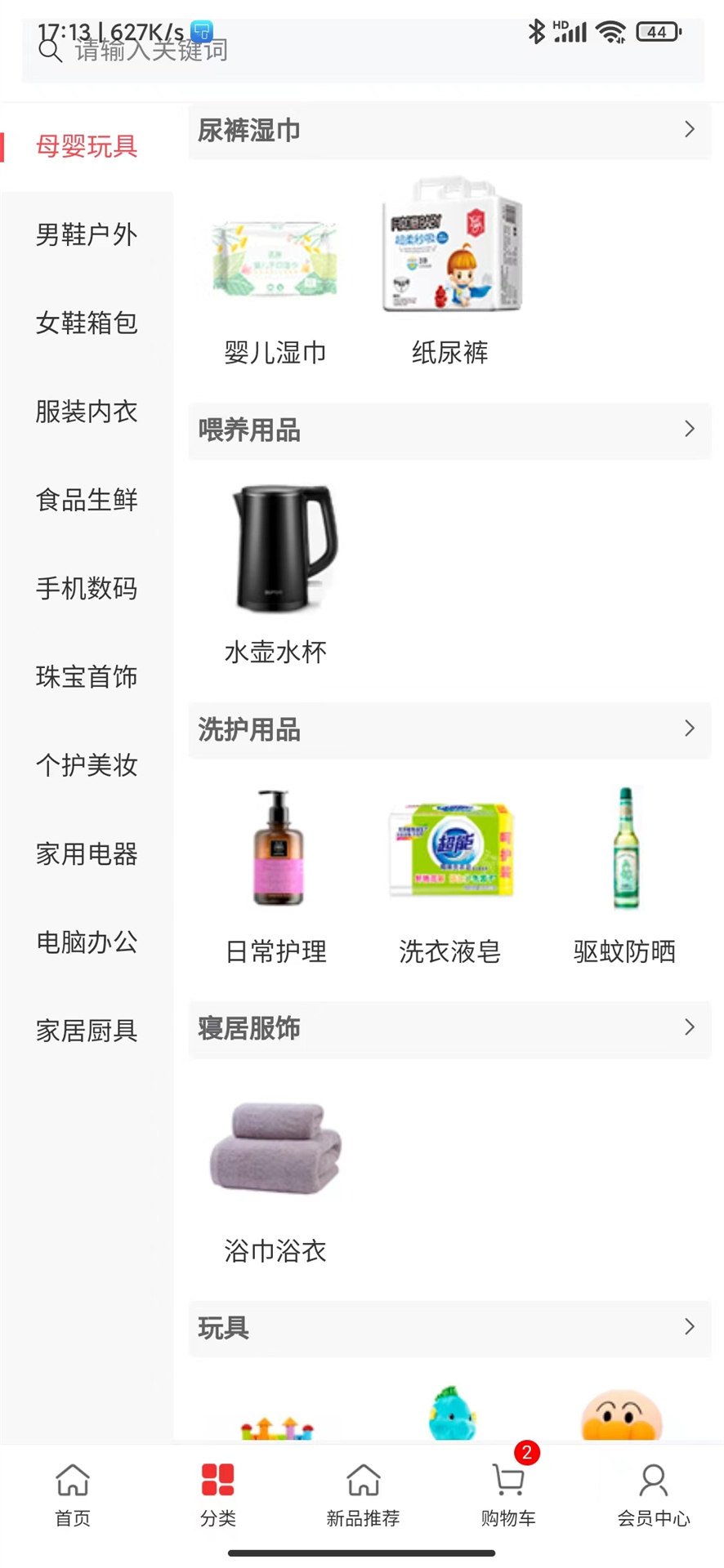Click the search magnifier icon
The image size is (724, 1568).
pyautogui.click(x=49, y=51)
